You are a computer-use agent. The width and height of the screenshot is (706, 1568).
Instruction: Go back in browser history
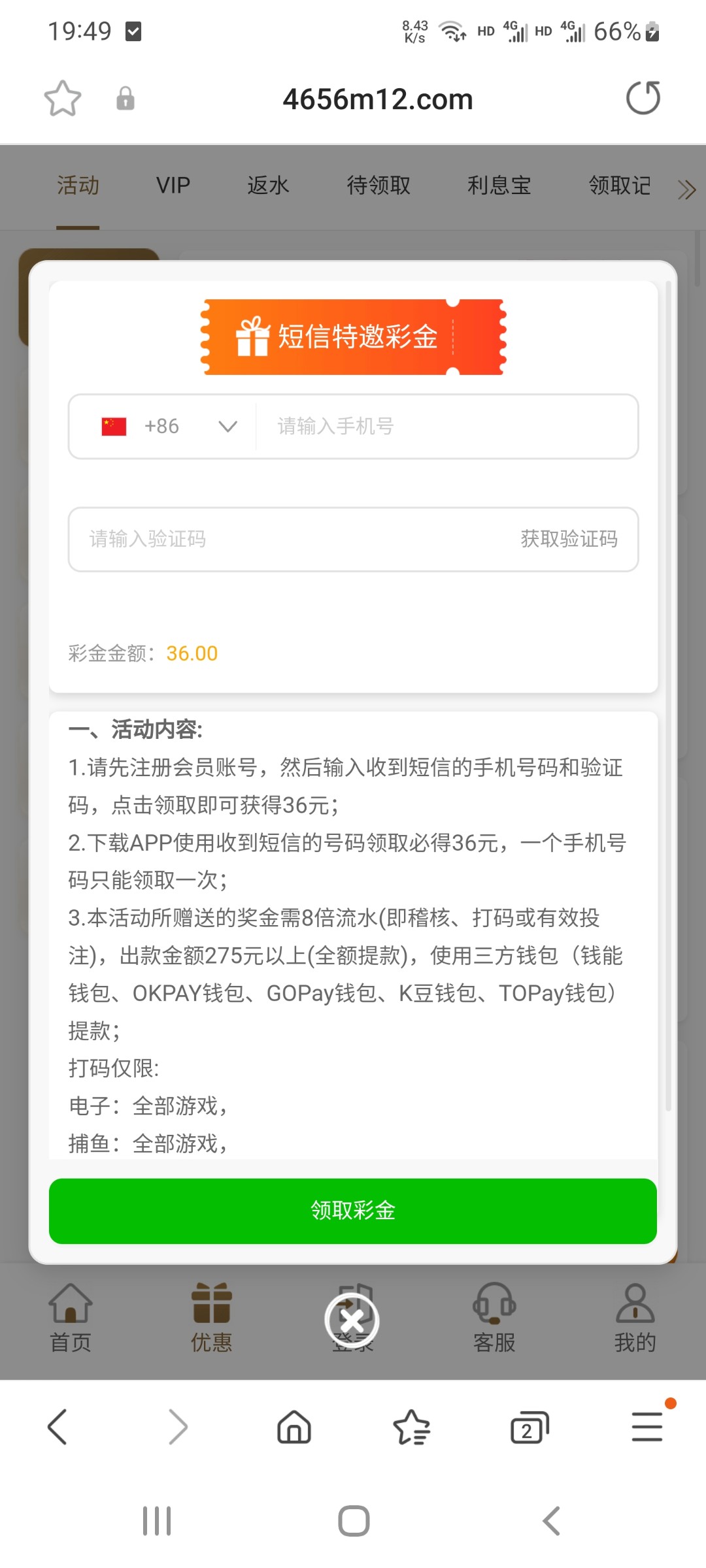click(x=58, y=1427)
